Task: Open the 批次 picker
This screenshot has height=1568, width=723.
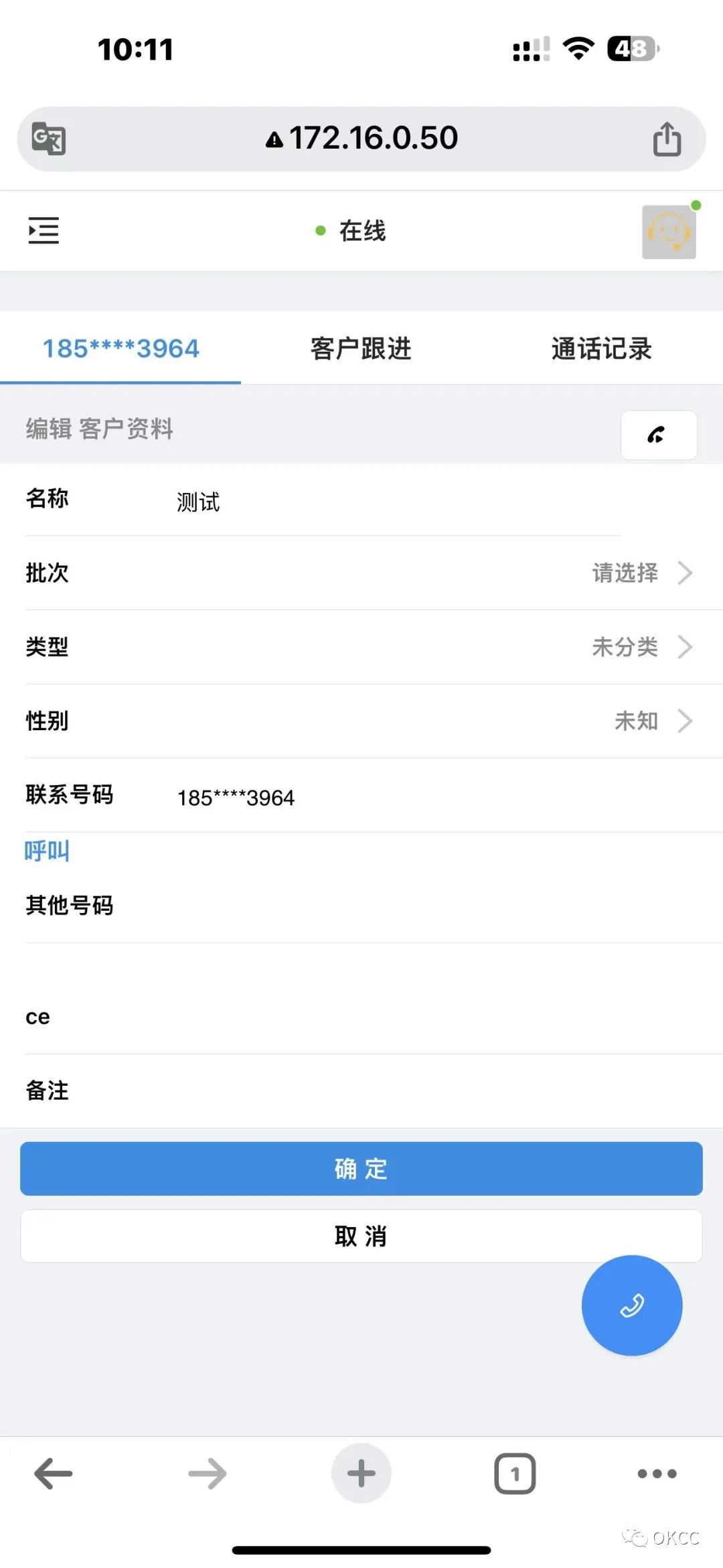Action: (x=641, y=573)
